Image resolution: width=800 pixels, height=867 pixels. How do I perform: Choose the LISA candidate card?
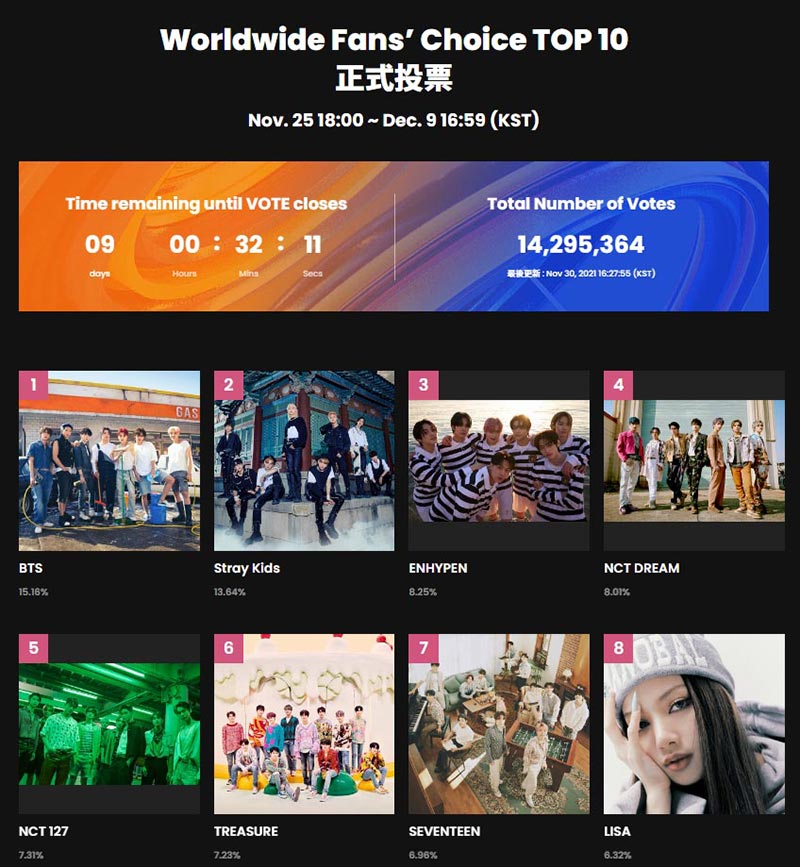click(694, 724)
